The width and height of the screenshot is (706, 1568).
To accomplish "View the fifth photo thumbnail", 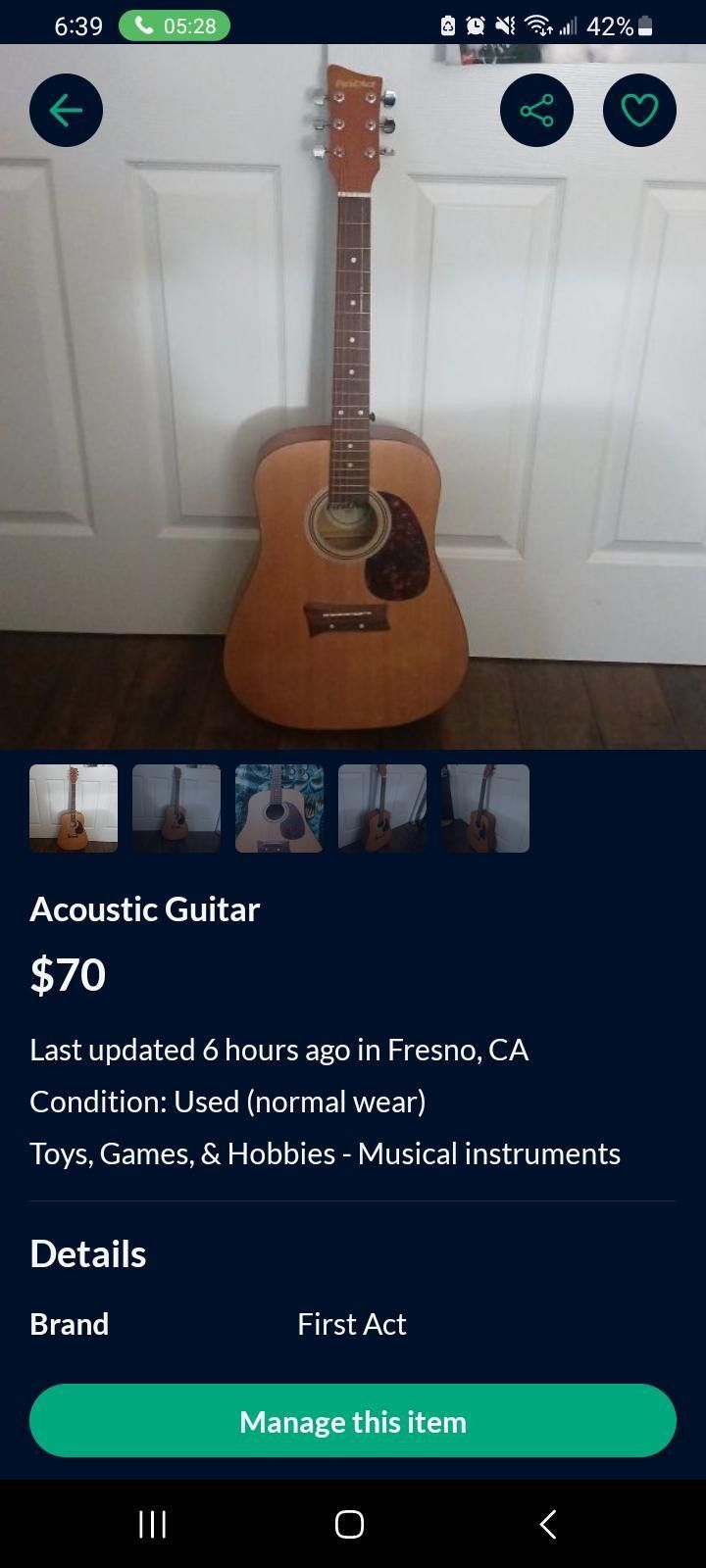I will click(x=485, y=808).
